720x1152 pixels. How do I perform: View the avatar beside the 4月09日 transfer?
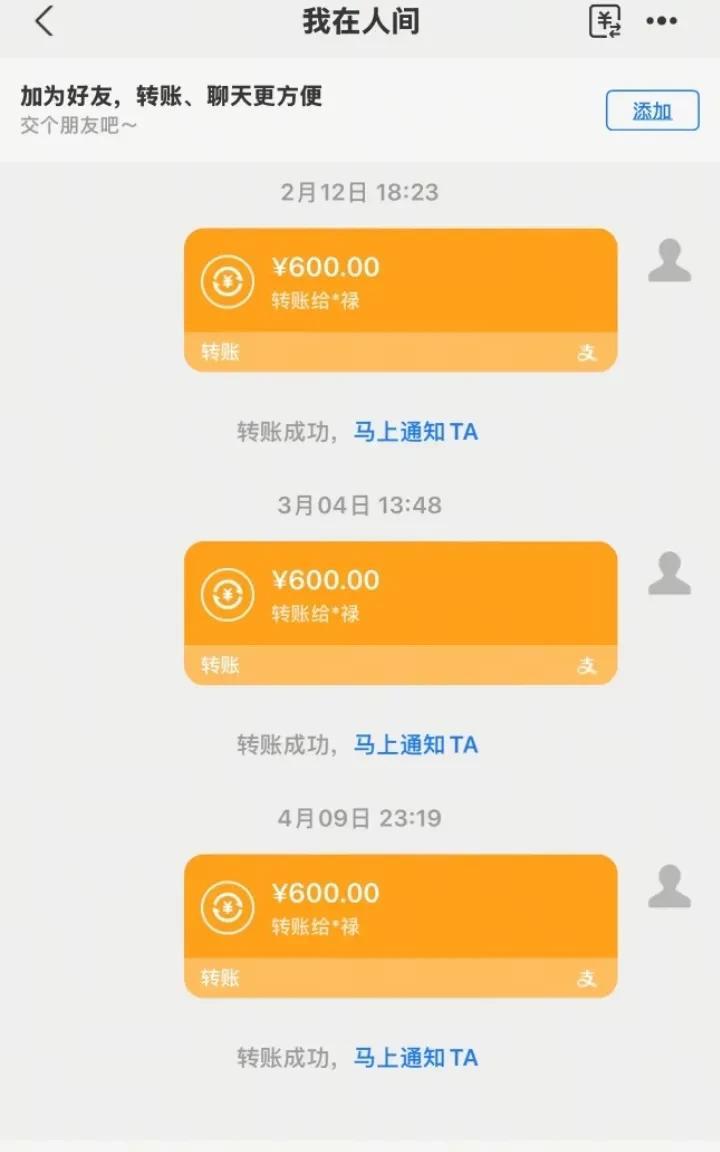669,887
